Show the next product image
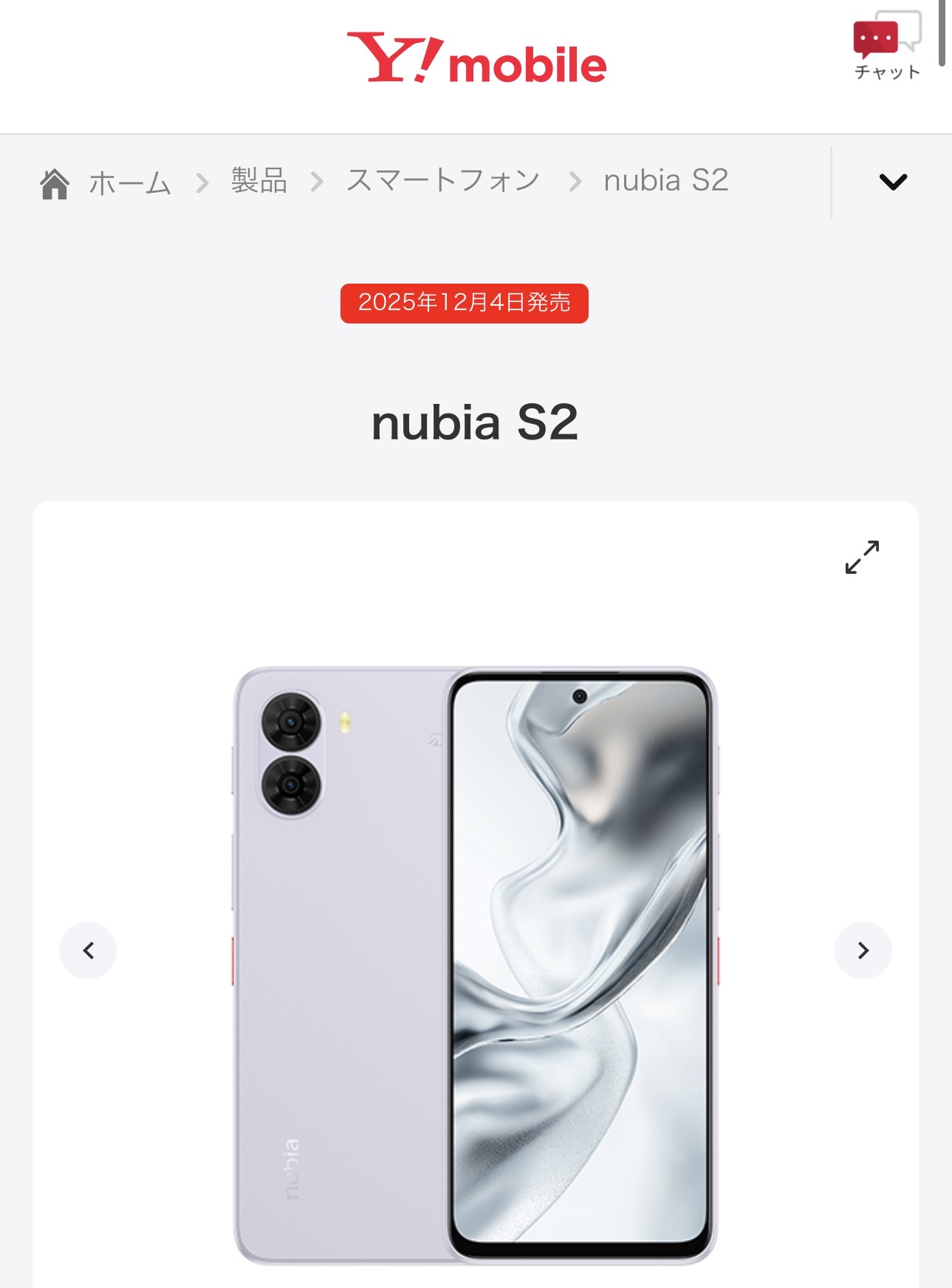The height and width of the screenshot is (1288, 952). point(863,950)
